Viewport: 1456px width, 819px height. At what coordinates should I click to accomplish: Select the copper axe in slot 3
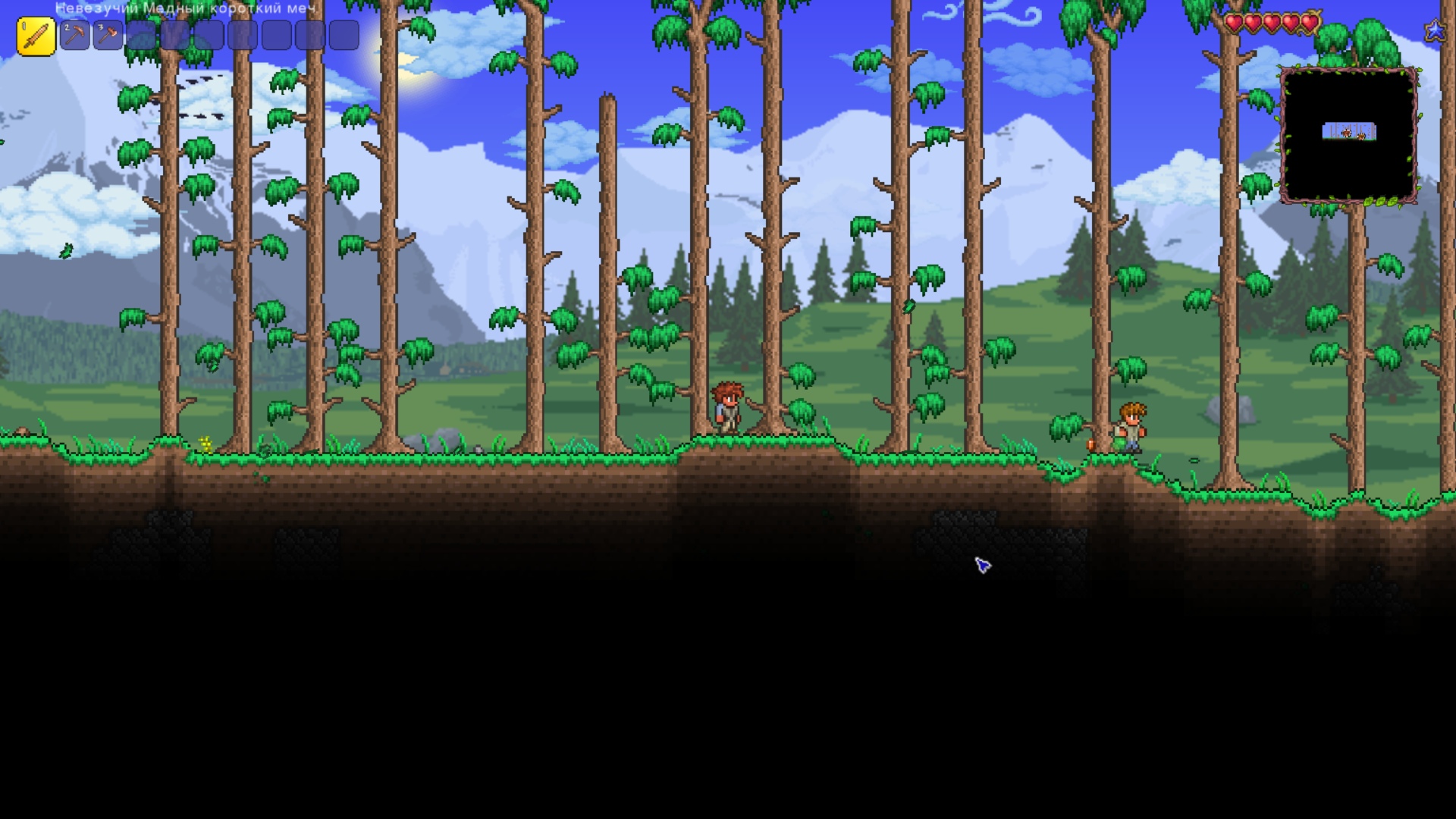(108, 36)
